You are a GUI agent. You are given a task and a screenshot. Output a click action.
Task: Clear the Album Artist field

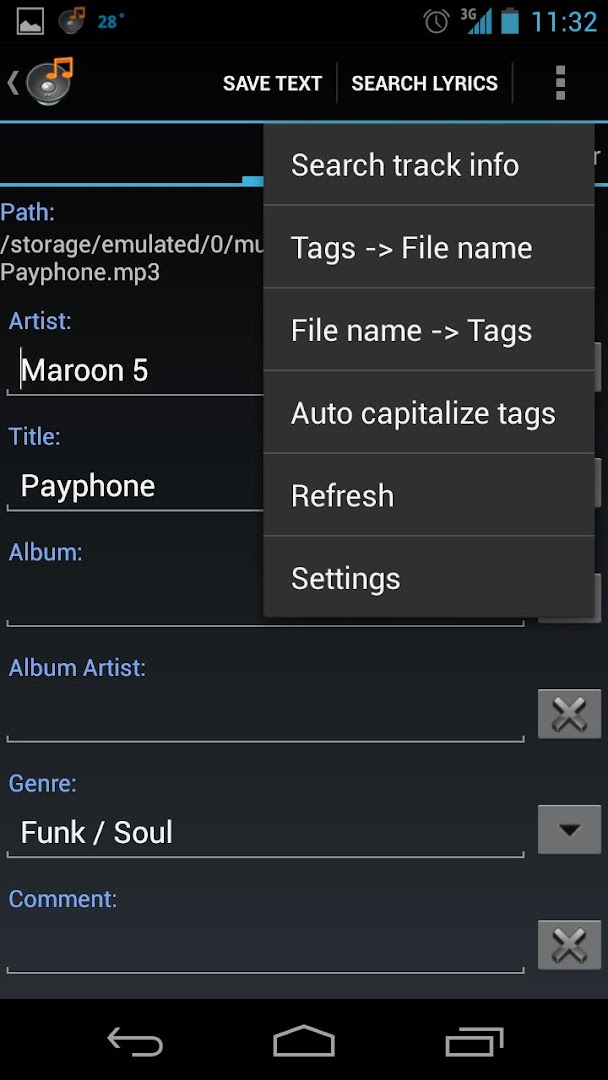pos(569,714)
